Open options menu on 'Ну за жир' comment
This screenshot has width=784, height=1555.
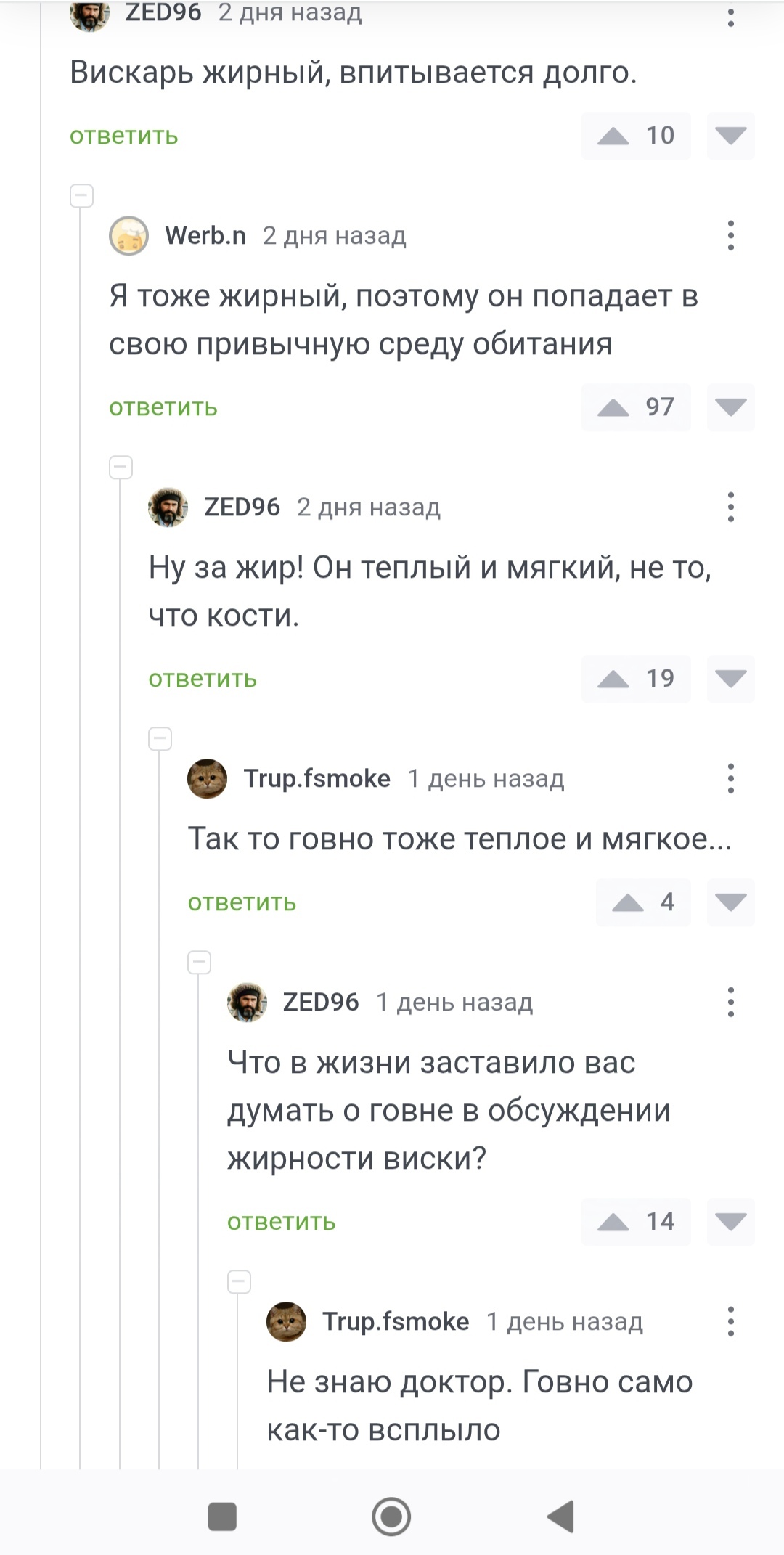731,507
